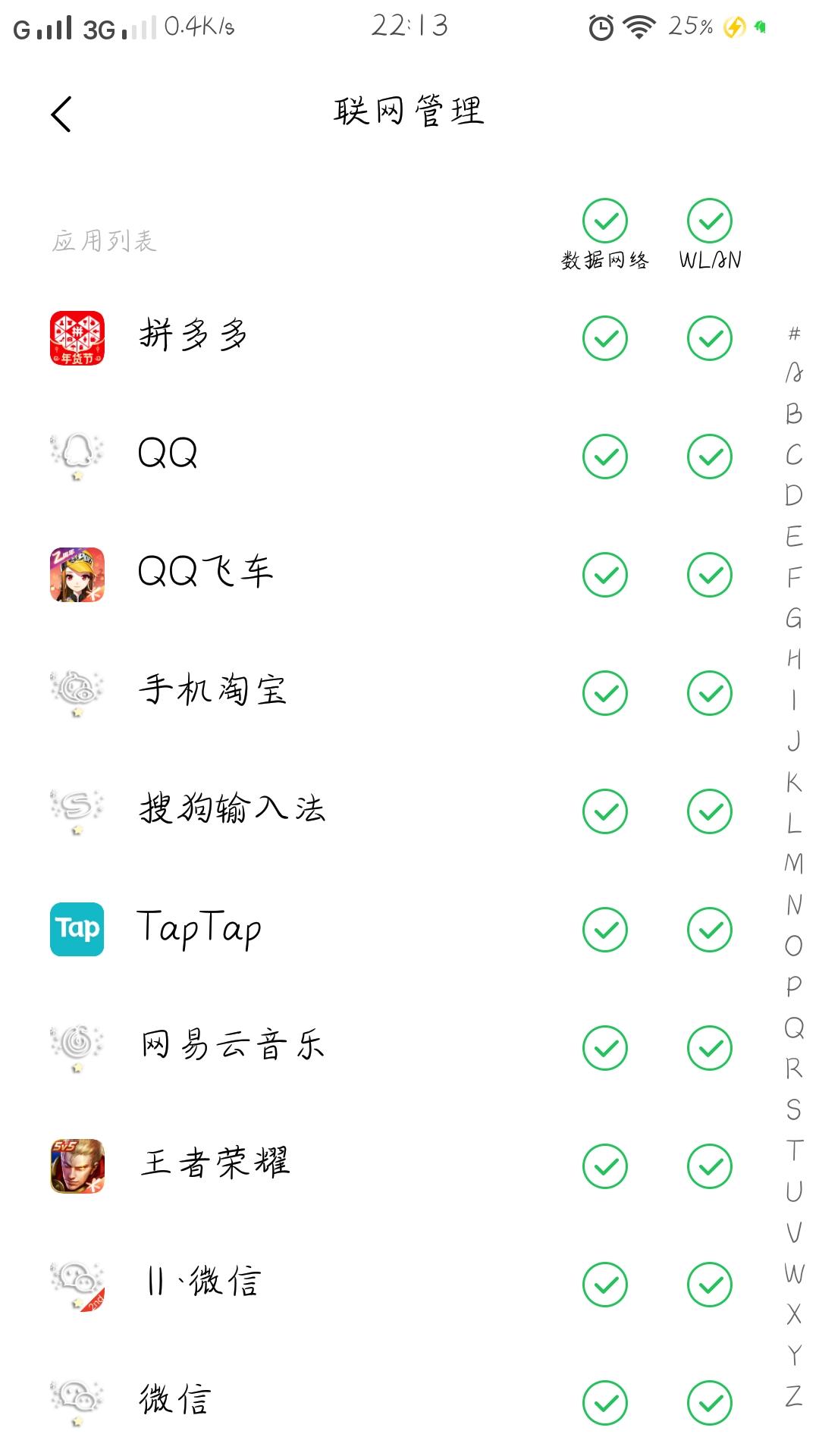The width and height of the screenshot is (819, 1456).
Task: Turn off WLAN for 手机淘宝
Action: point(709,693)
